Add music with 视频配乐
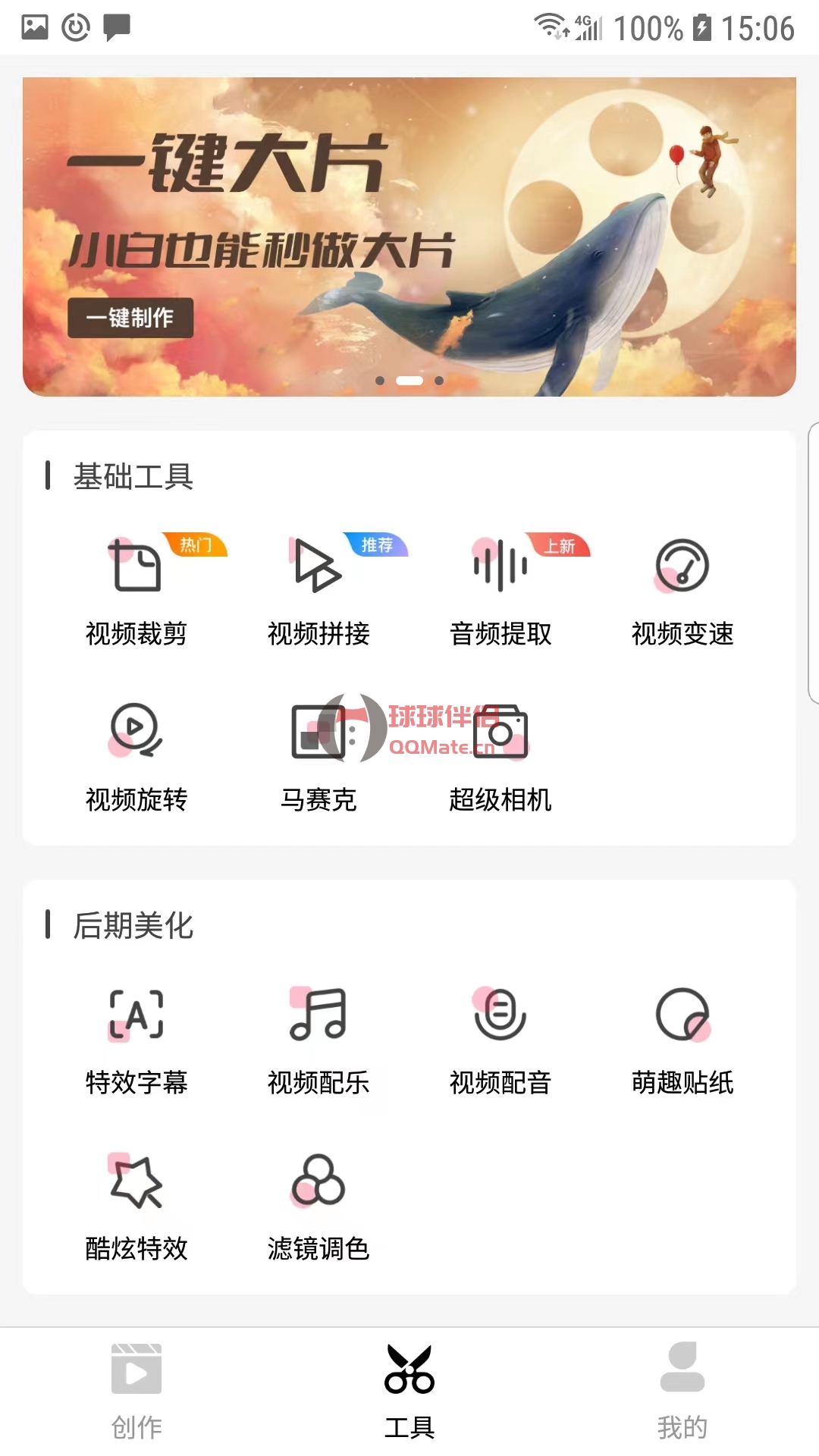Viewport: 819px width, 1456px height. 318,1040
